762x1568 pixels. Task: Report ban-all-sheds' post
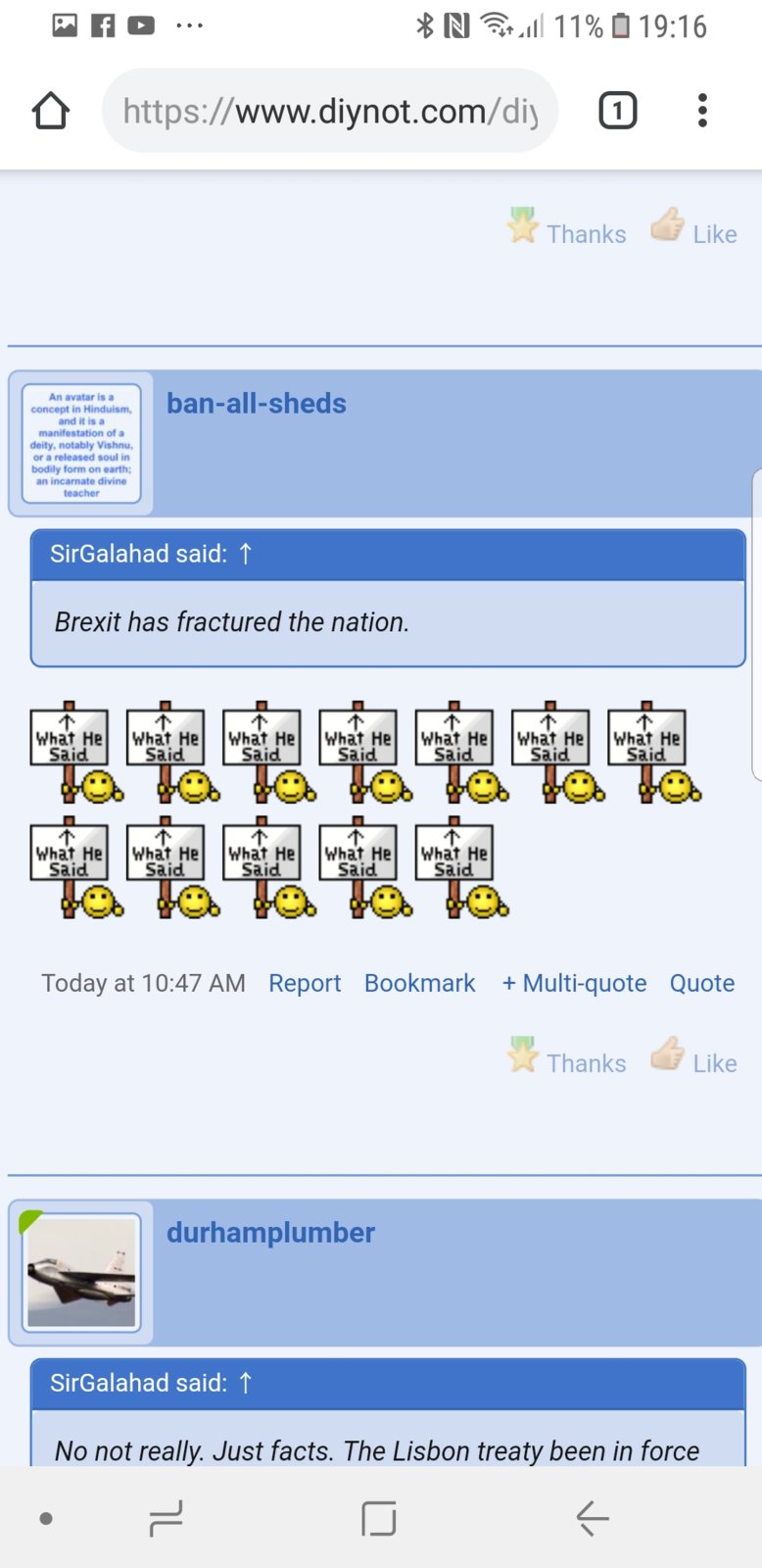[x=305, y=983]
